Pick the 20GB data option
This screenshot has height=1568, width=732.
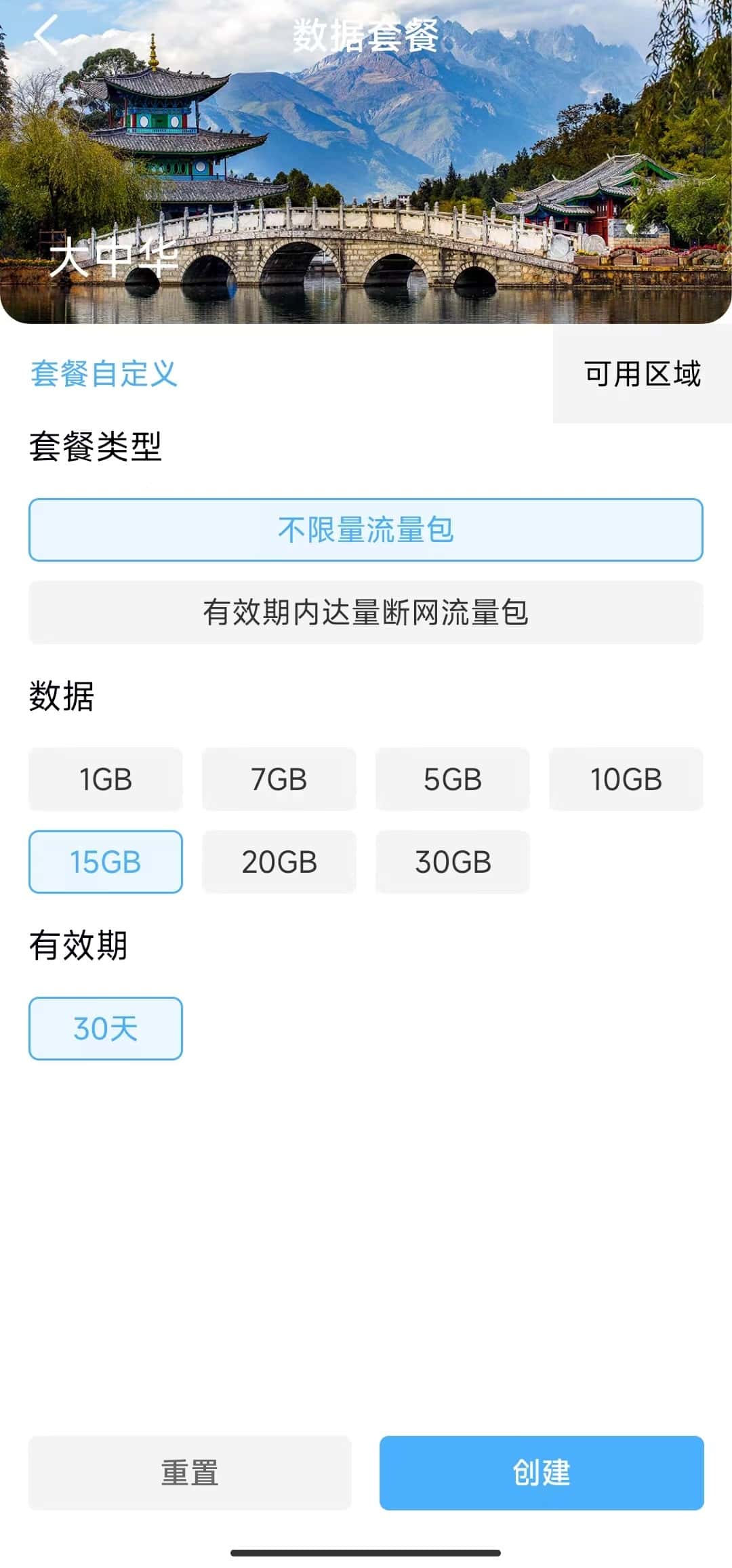tap(279, 861)
